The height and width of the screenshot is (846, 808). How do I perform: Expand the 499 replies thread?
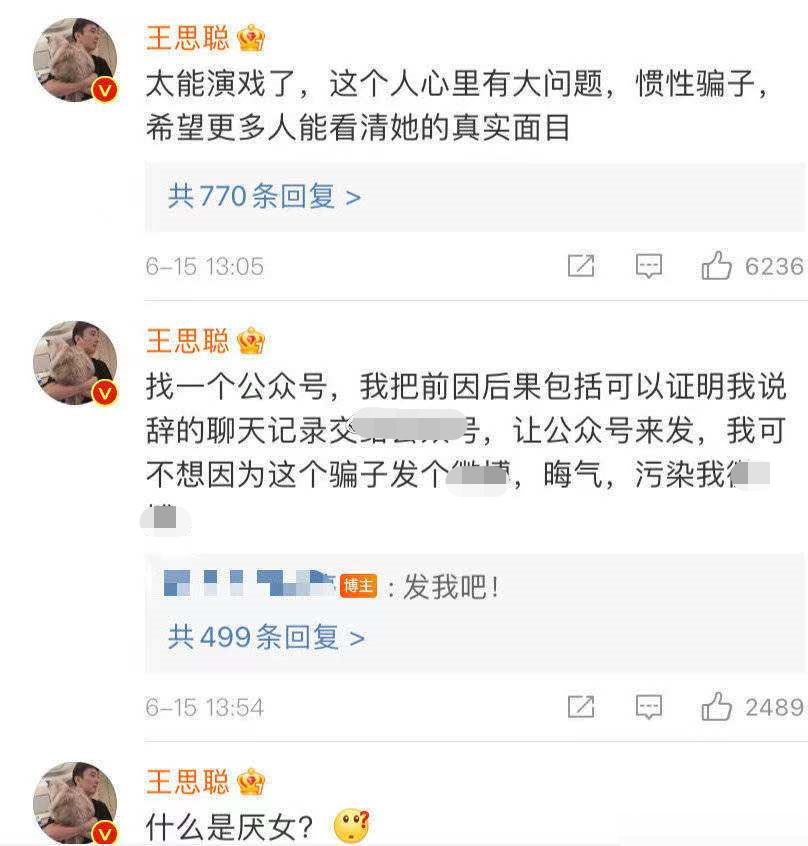point(266,636)
